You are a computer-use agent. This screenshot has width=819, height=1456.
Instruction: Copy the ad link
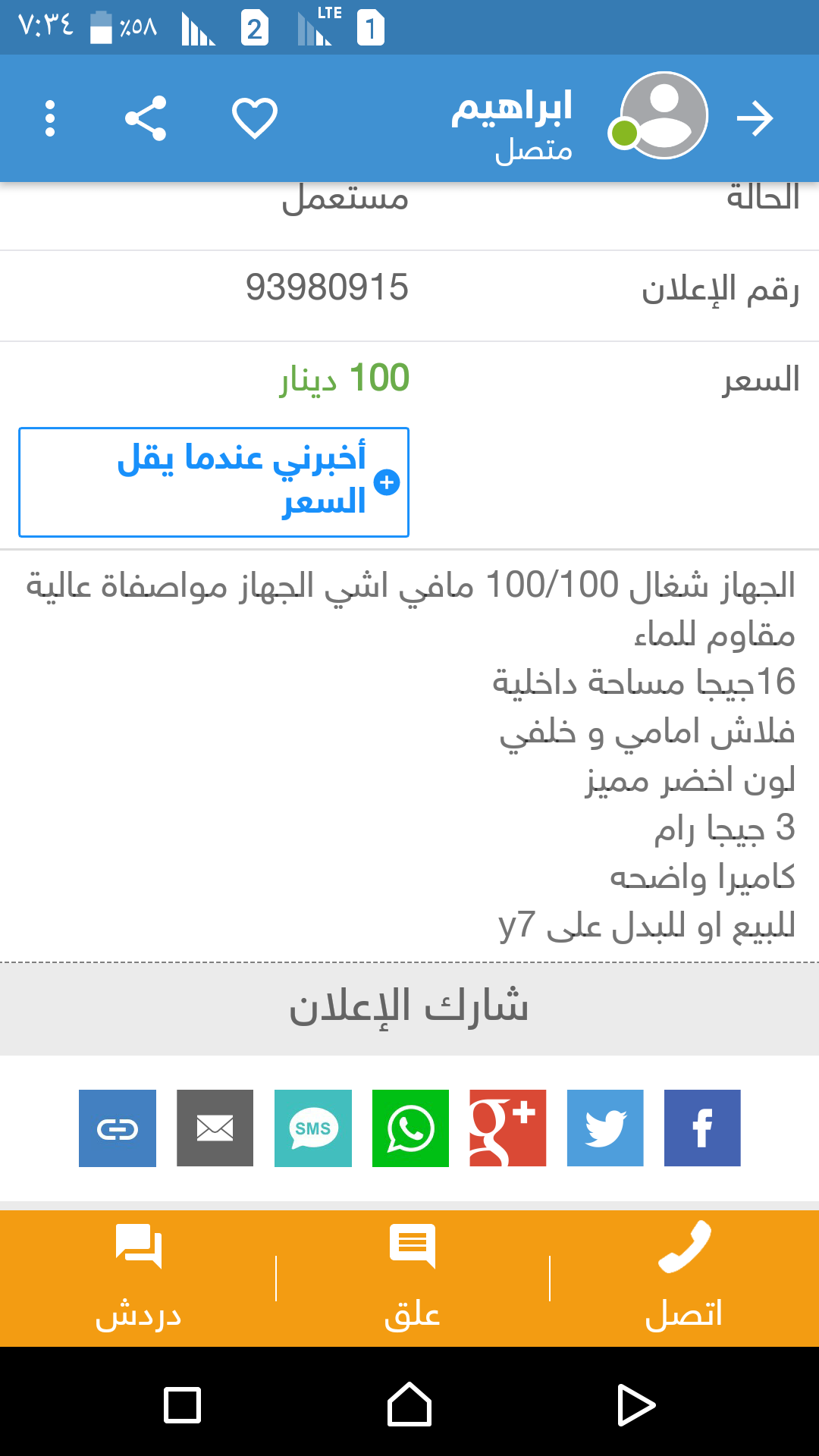(x=118, y=1128)
